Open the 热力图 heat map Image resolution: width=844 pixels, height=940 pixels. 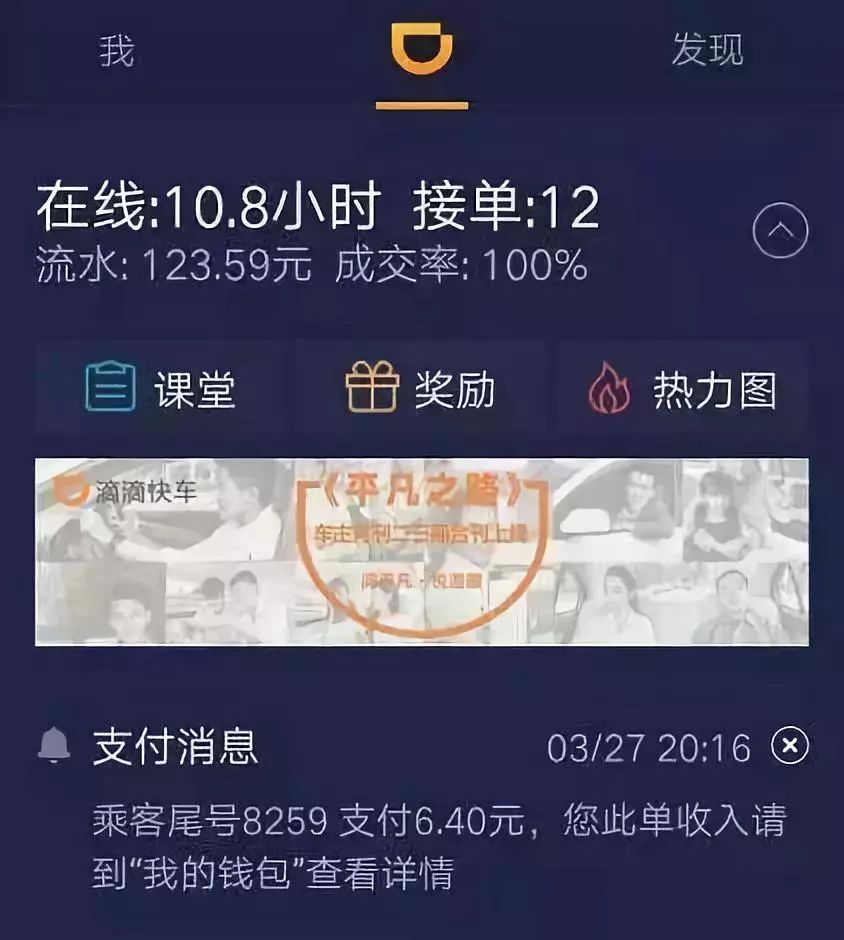[683, 390]
